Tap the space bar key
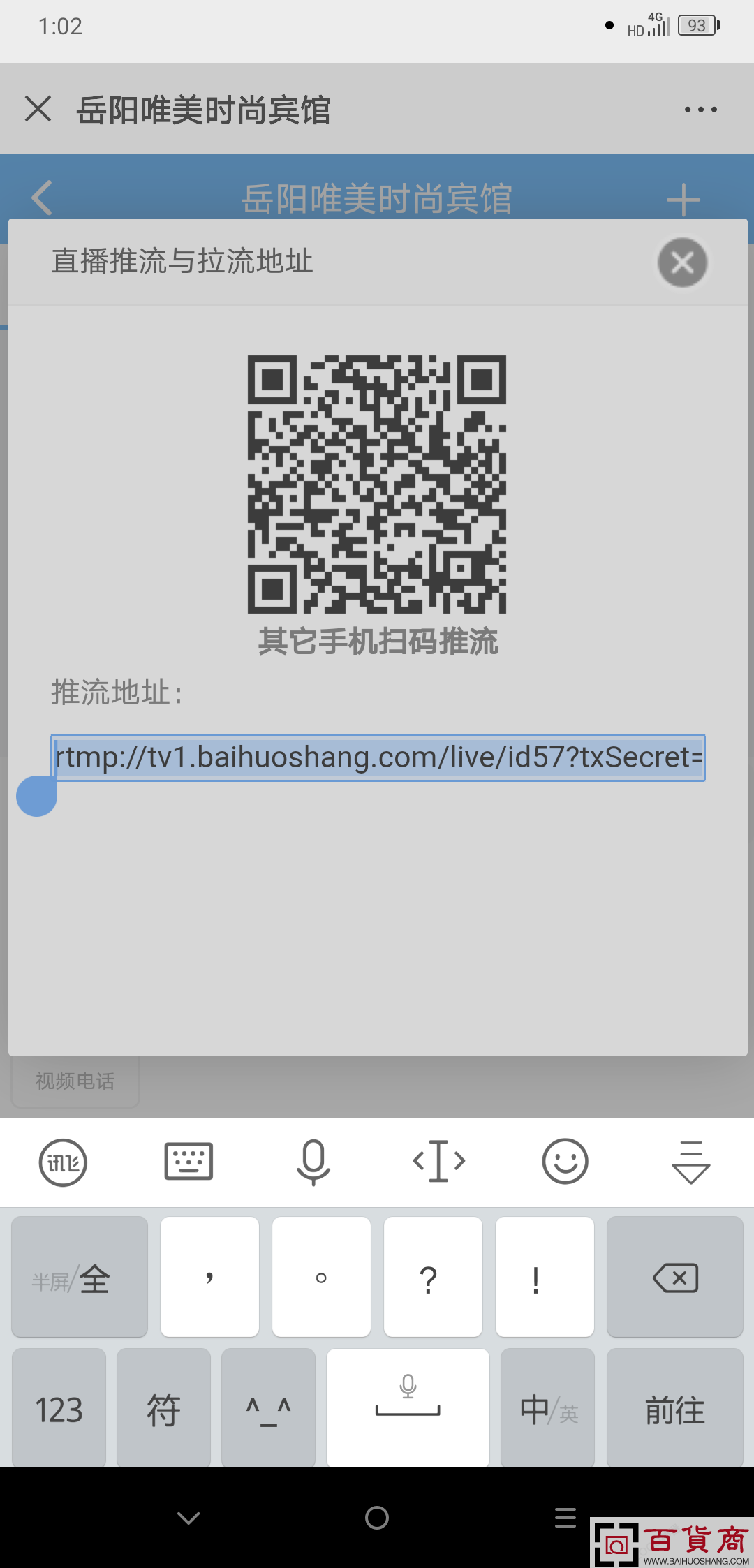The height and width of the screenshot is (1568, 754). pos(408,1409)
